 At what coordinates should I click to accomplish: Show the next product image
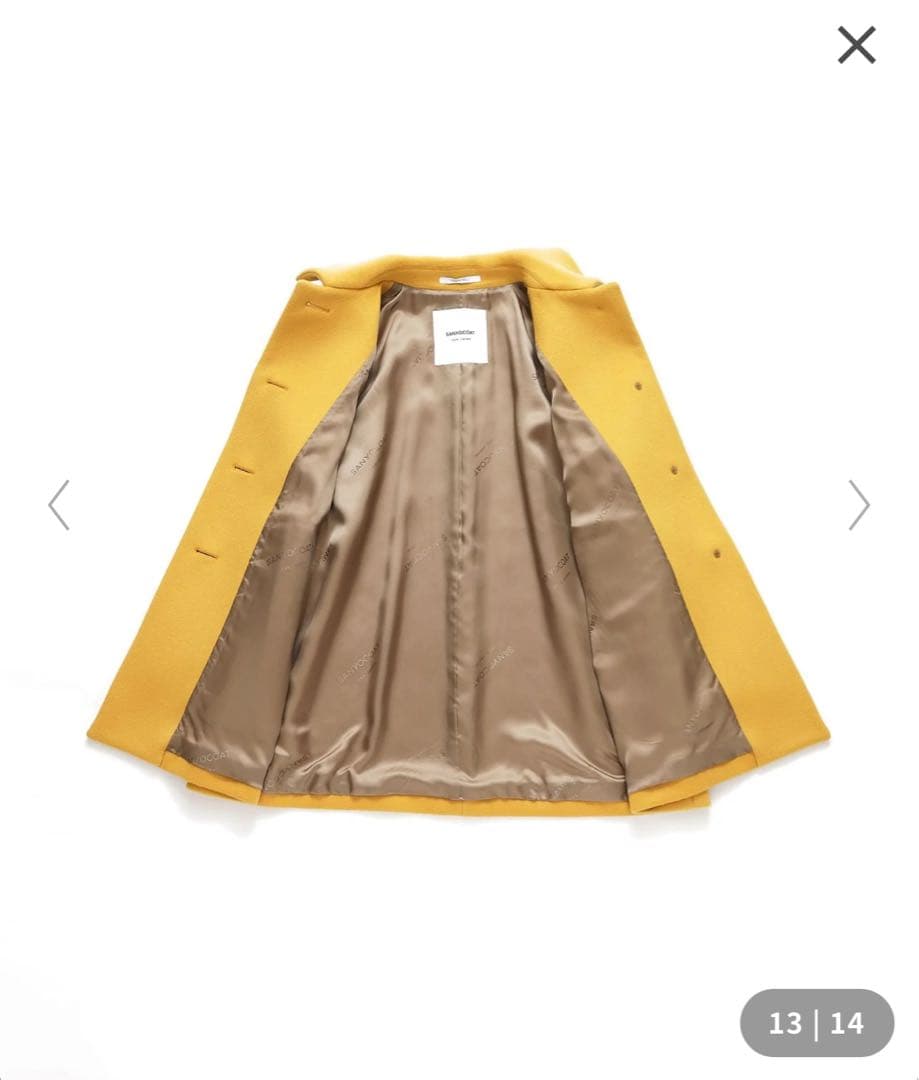click(858, 505)
